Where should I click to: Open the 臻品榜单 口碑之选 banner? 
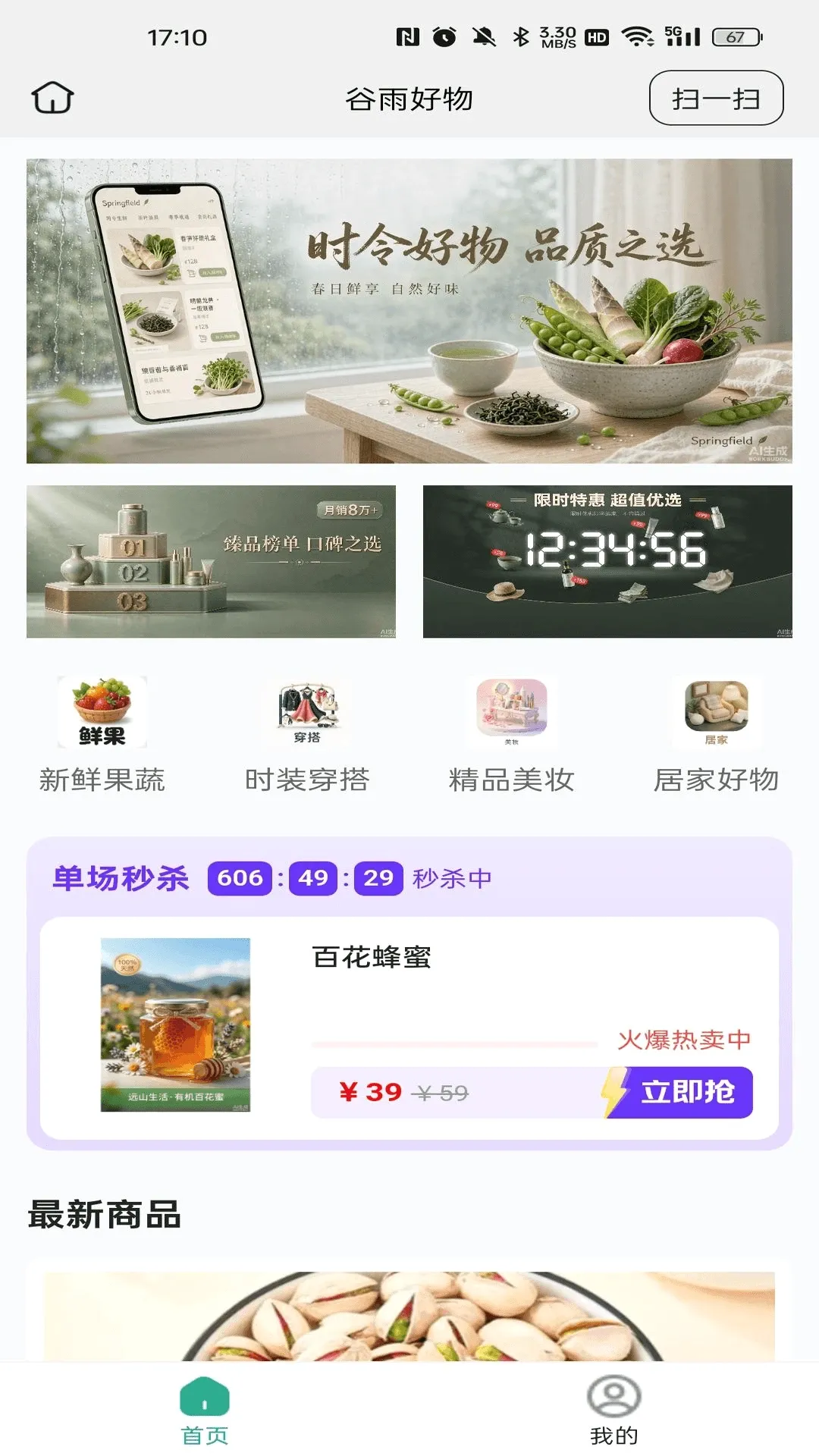coord(211,561)
